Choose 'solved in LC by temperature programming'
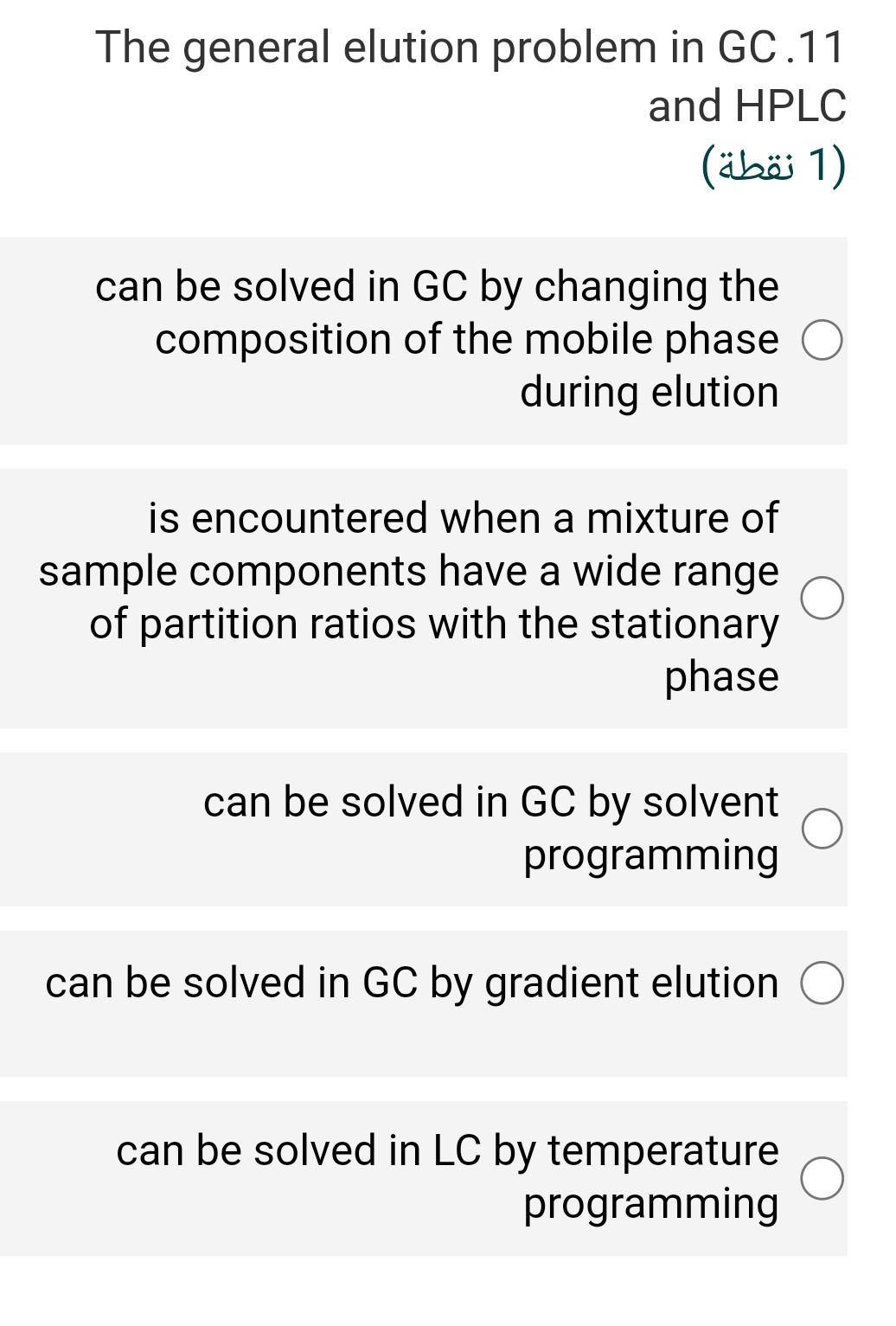Screen dimensions: 896x1326 coord(822,1178)
